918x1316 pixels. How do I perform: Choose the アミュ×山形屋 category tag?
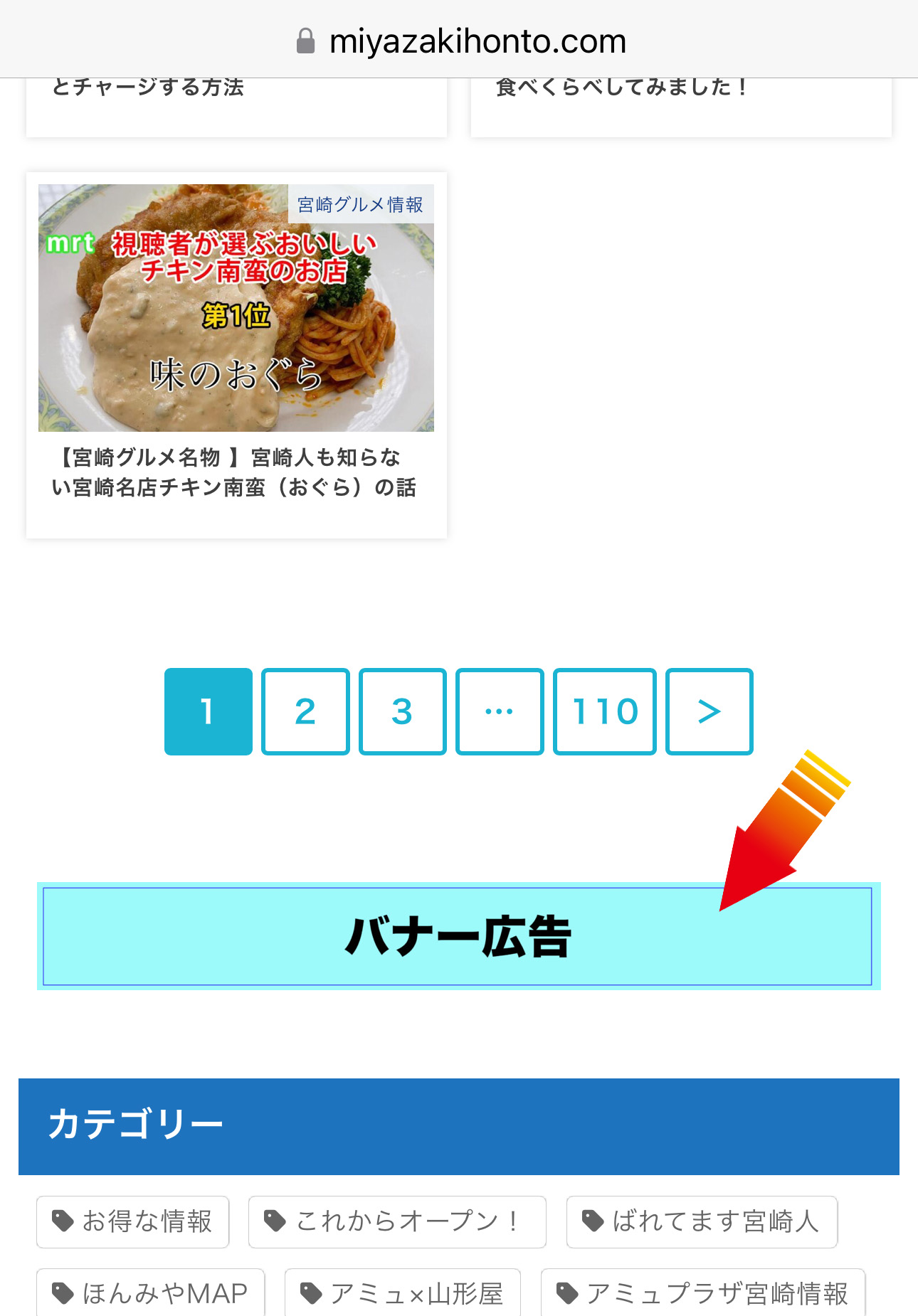(402, 1293)
